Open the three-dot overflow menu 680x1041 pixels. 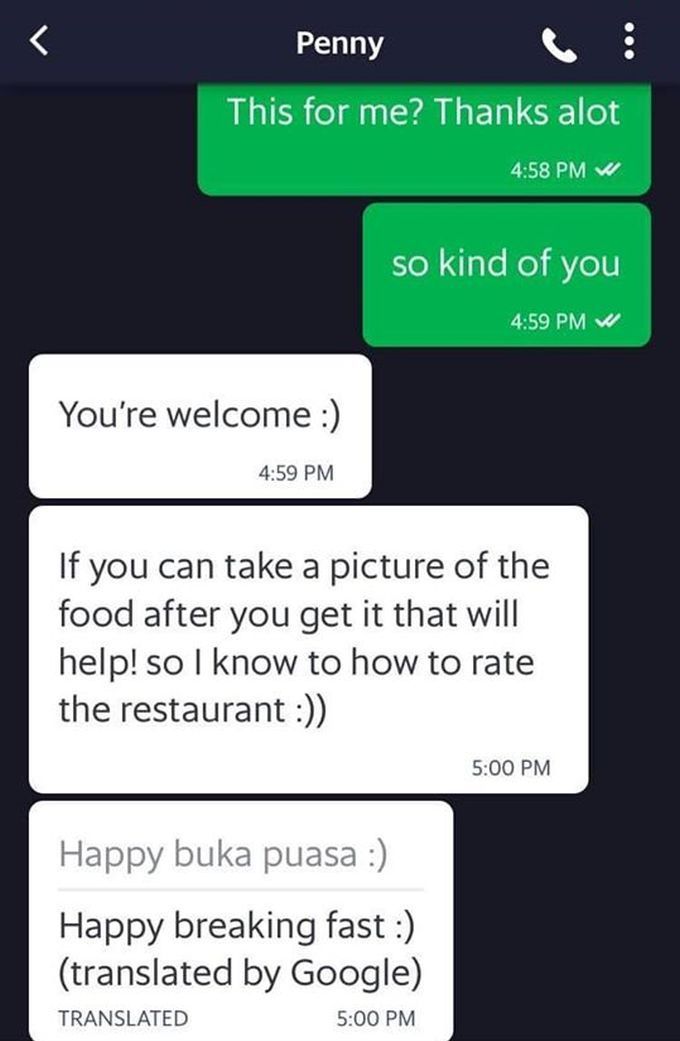pyautogui.click(x=629, y=43)
